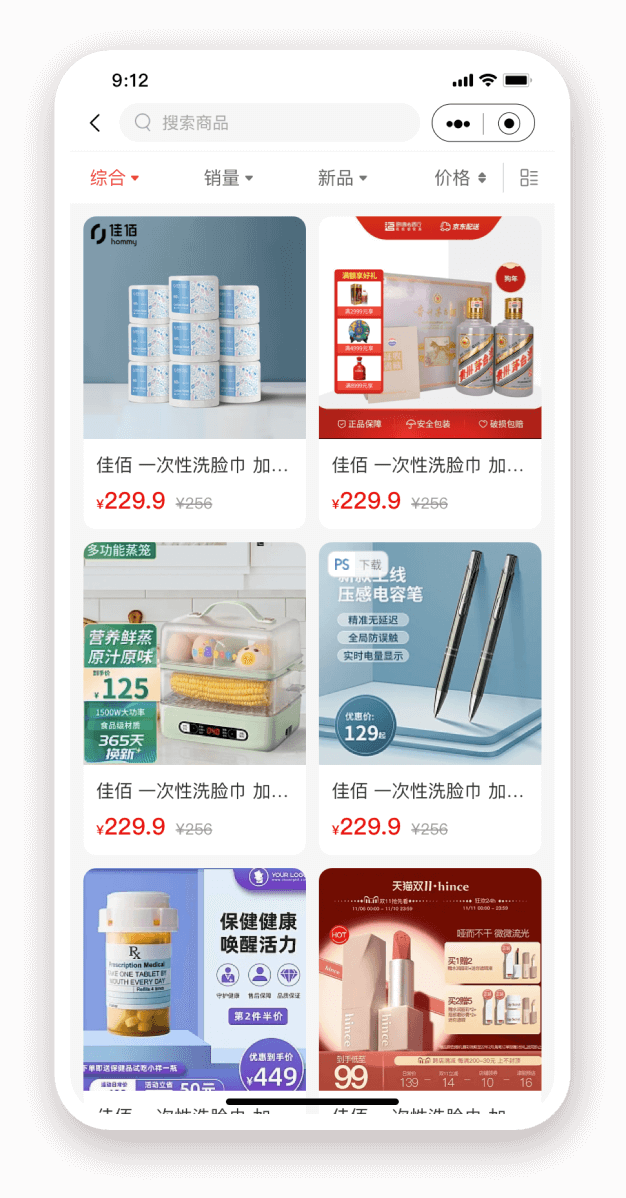Image resolution: width=626 pixels, height=1198 pixels.
Task: Open the three-dot mini program menu
Action: click(x=458, y=124)
